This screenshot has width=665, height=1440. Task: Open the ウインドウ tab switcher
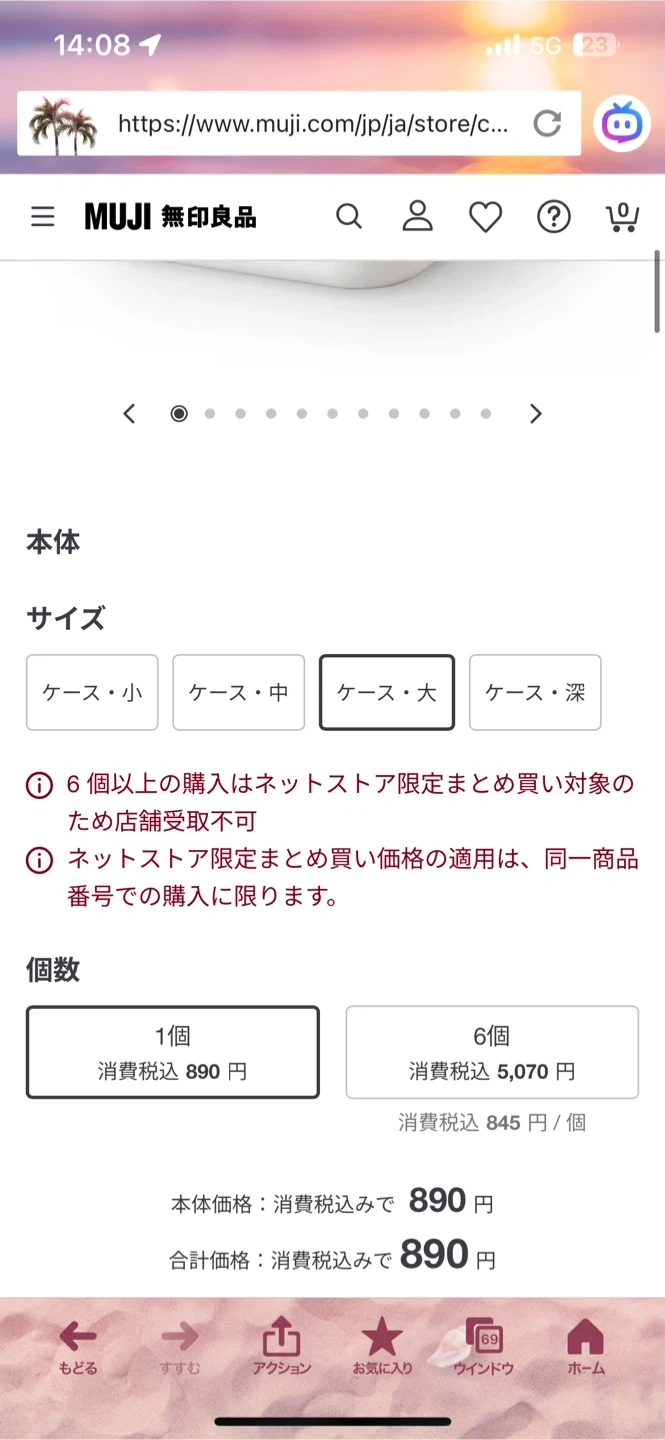tap(484, 1346)
